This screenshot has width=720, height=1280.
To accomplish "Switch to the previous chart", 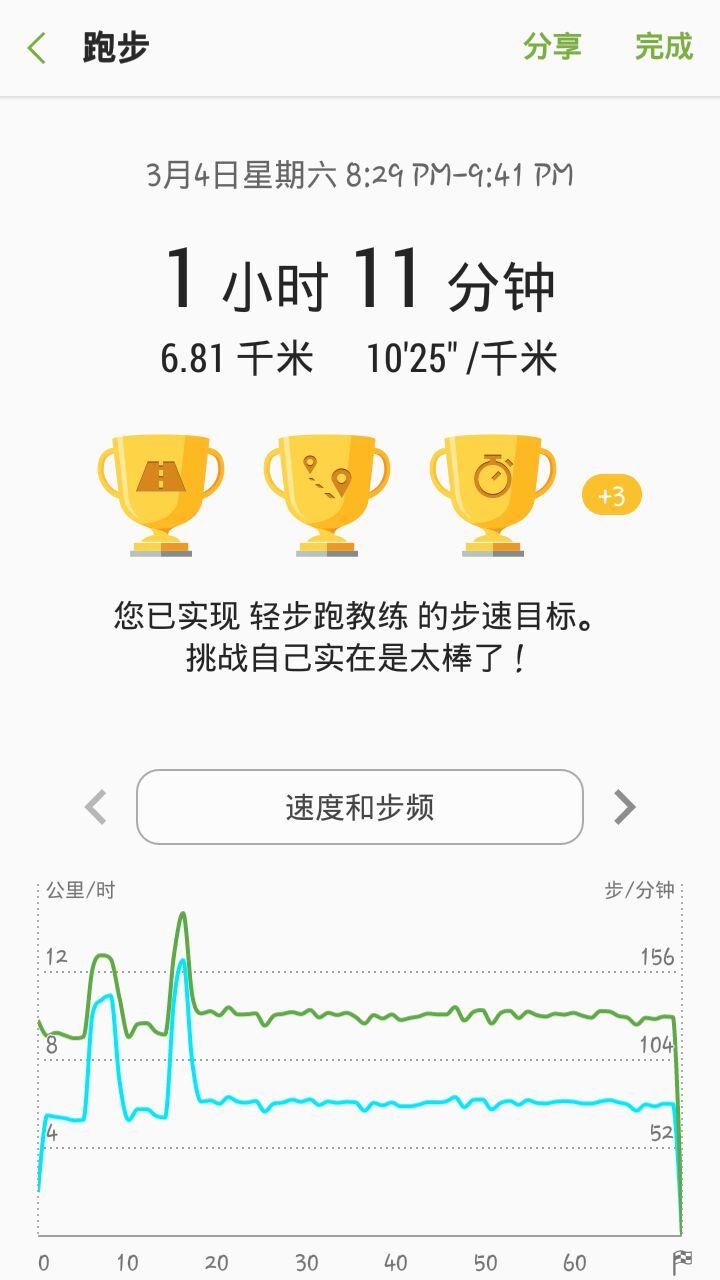I will tap(96, 806).
